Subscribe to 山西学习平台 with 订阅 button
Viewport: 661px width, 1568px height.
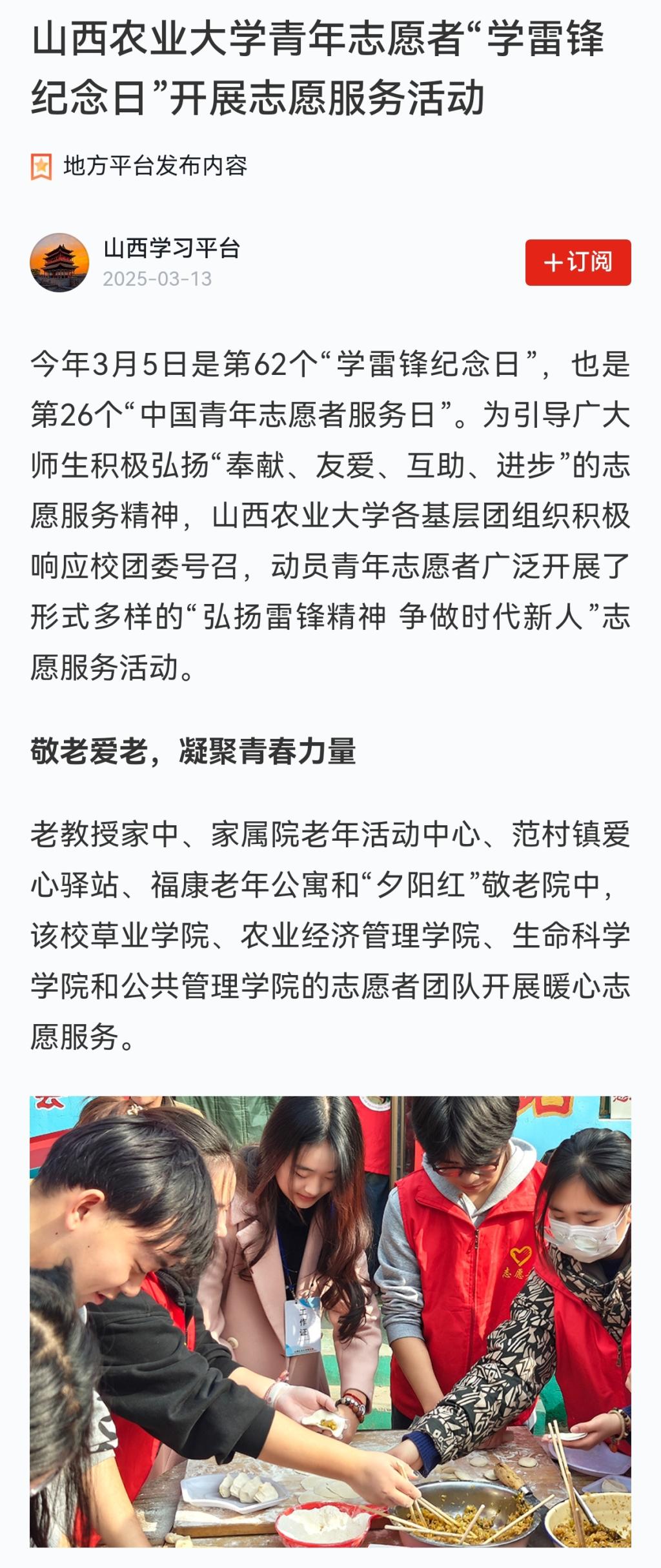[578, 262]
